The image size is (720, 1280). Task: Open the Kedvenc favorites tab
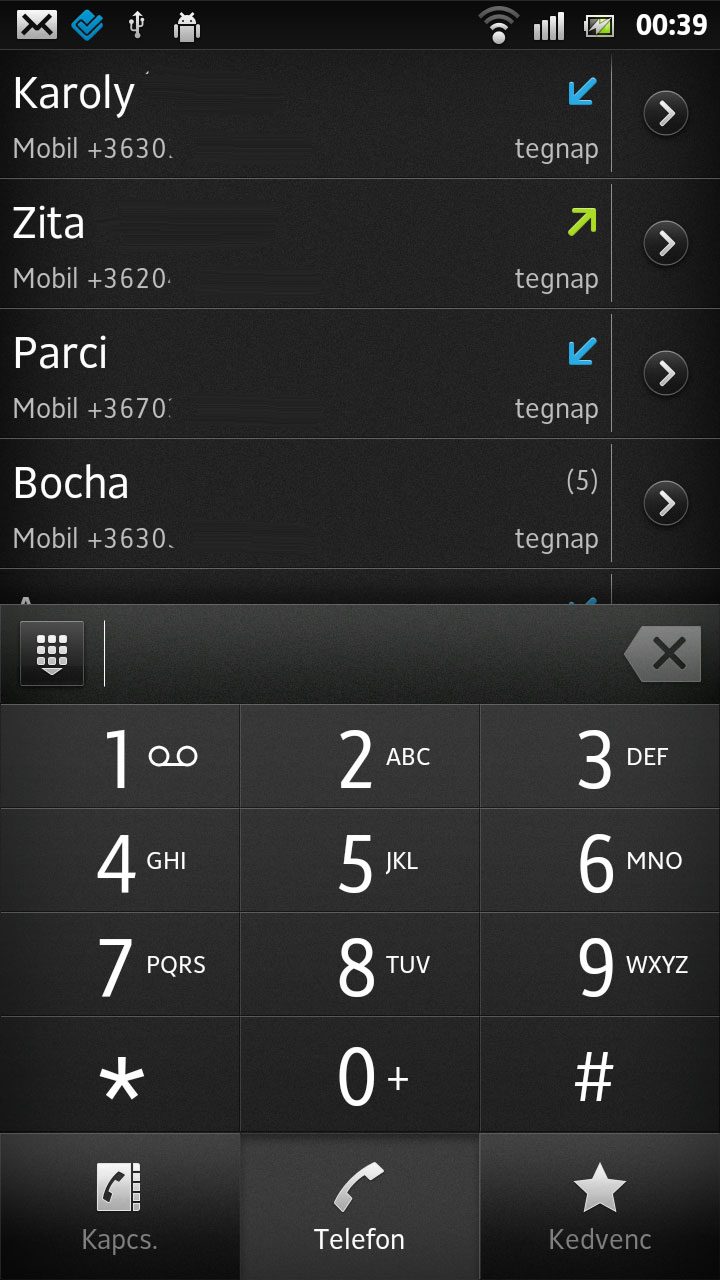pyautogui.click(x=600, y=1207)
